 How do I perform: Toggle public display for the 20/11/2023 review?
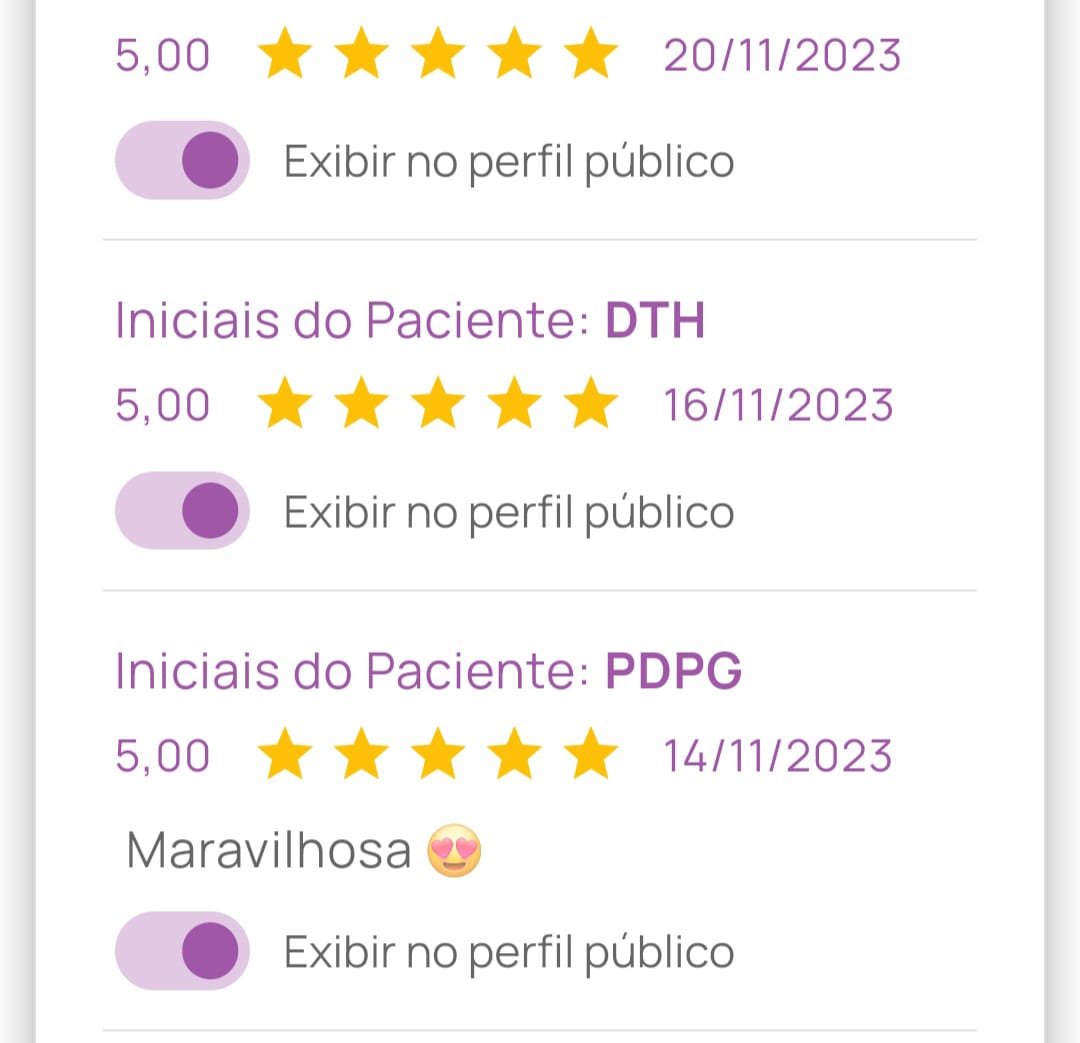(x=182, y=160)
